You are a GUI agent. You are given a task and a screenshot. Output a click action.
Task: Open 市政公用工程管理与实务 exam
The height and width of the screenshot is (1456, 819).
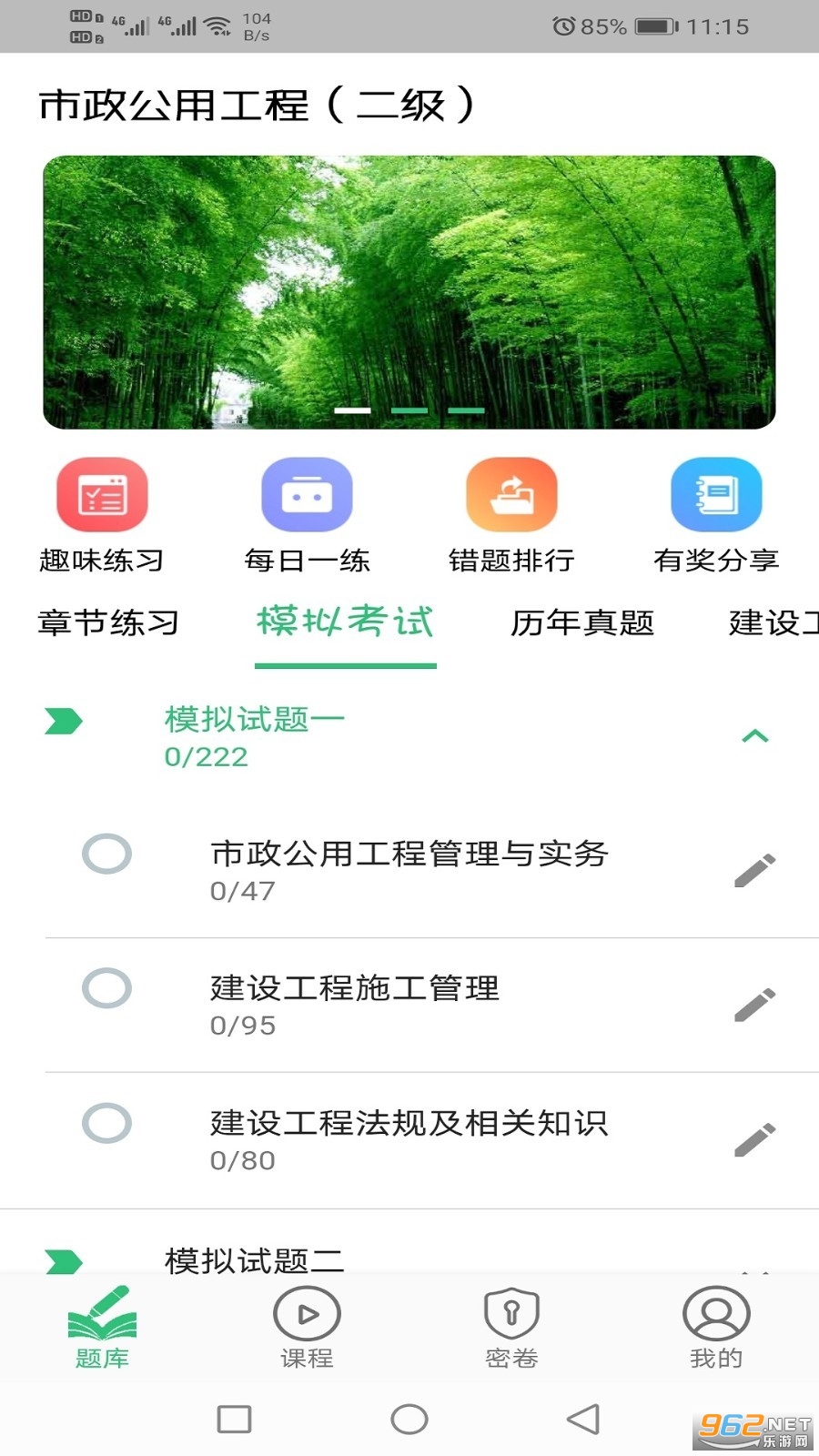click(x=409, y=869)
